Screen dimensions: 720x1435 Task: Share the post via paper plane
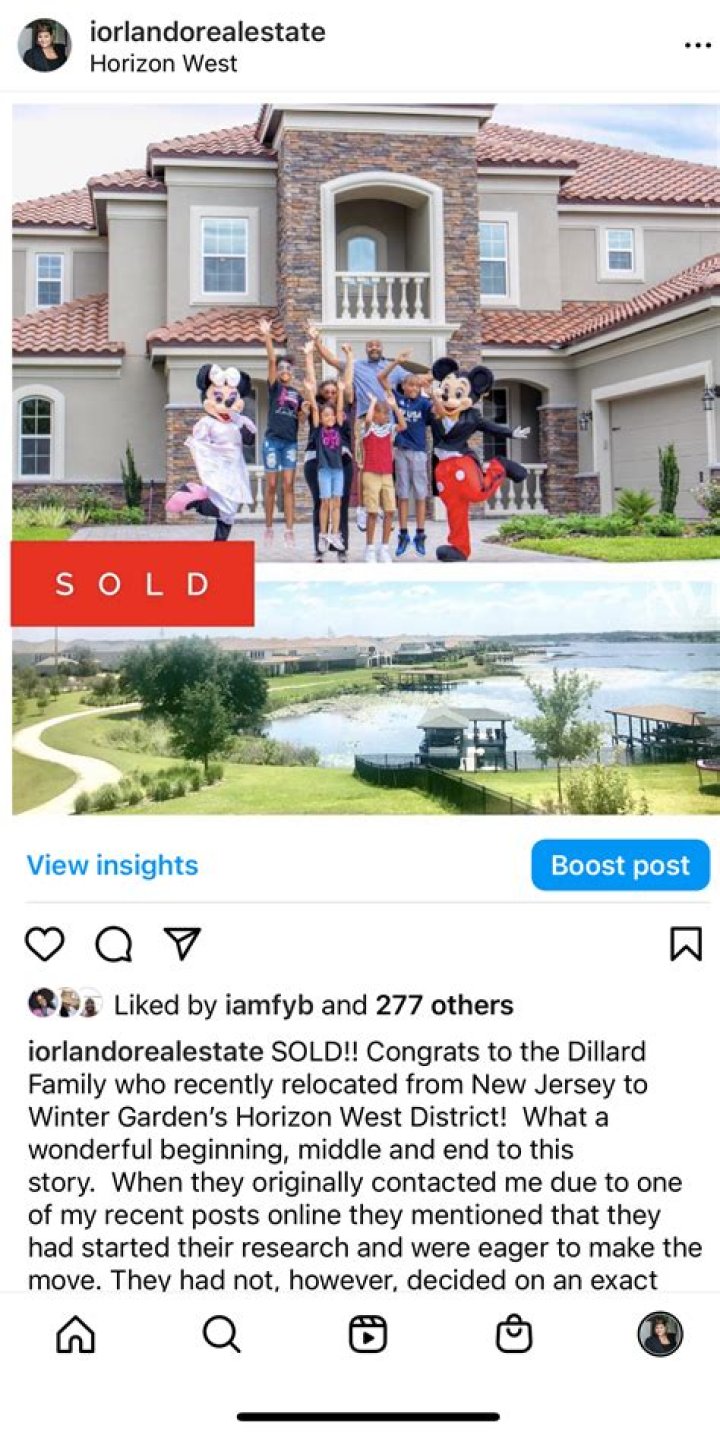click(x=182, y=944)
